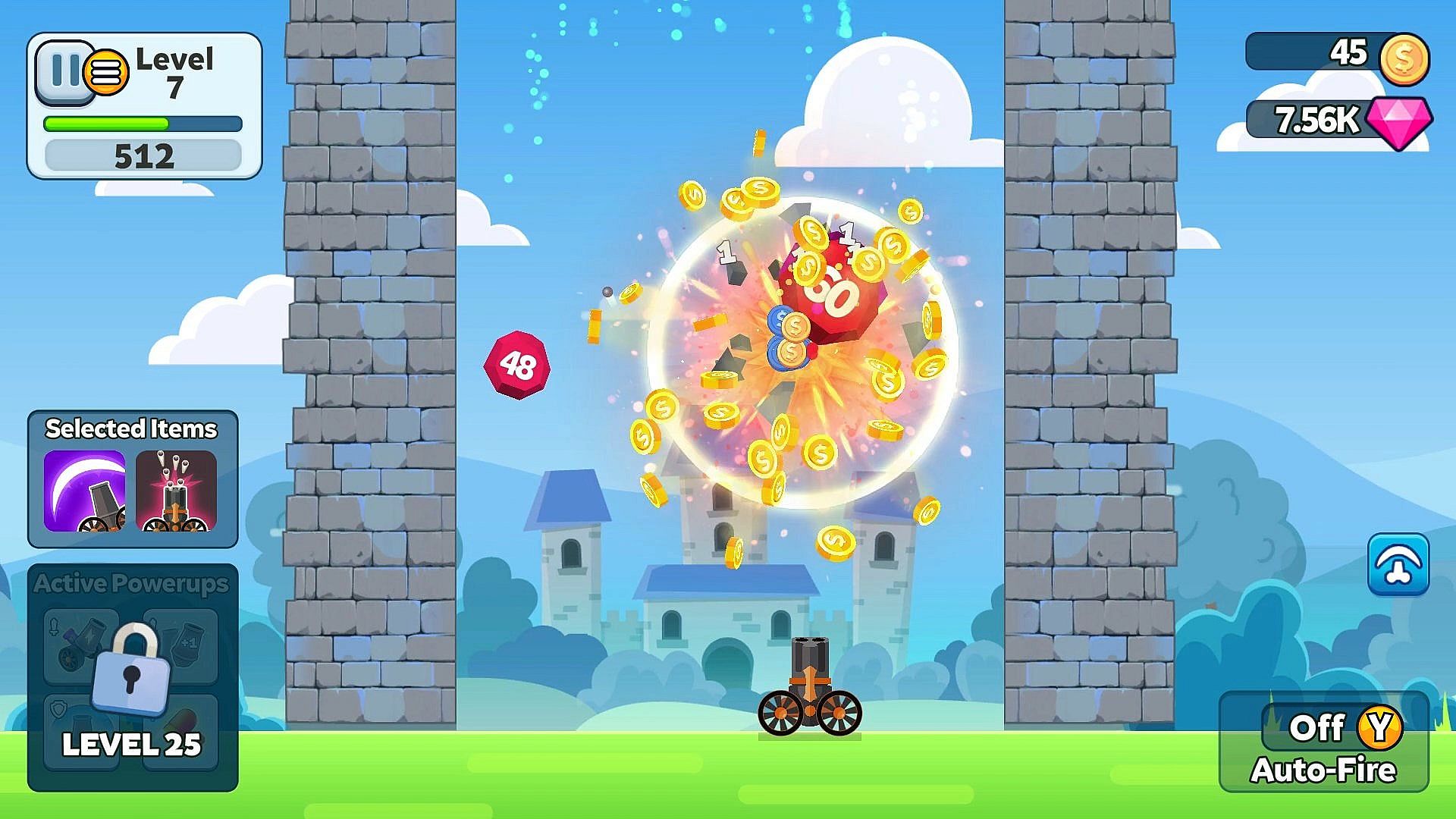Viewport: 1456px width, 819px height.
Task: Tap the blue cannon boost icon
Action: (x=1398, y=565)
